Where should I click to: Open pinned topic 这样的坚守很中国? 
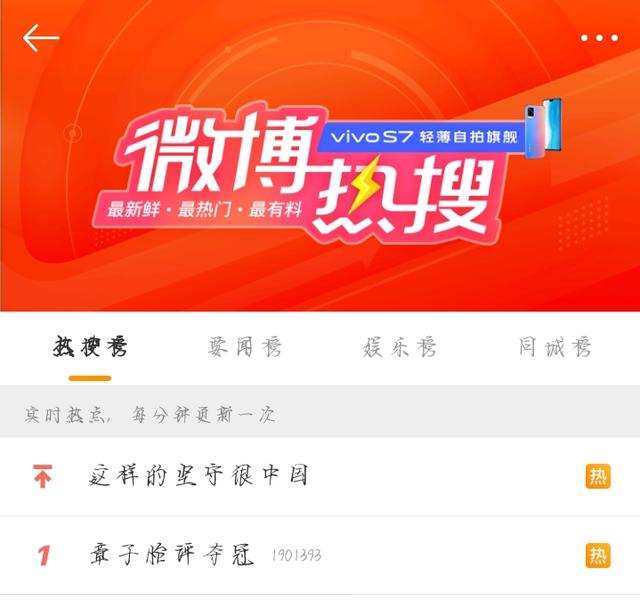[199, 476]
